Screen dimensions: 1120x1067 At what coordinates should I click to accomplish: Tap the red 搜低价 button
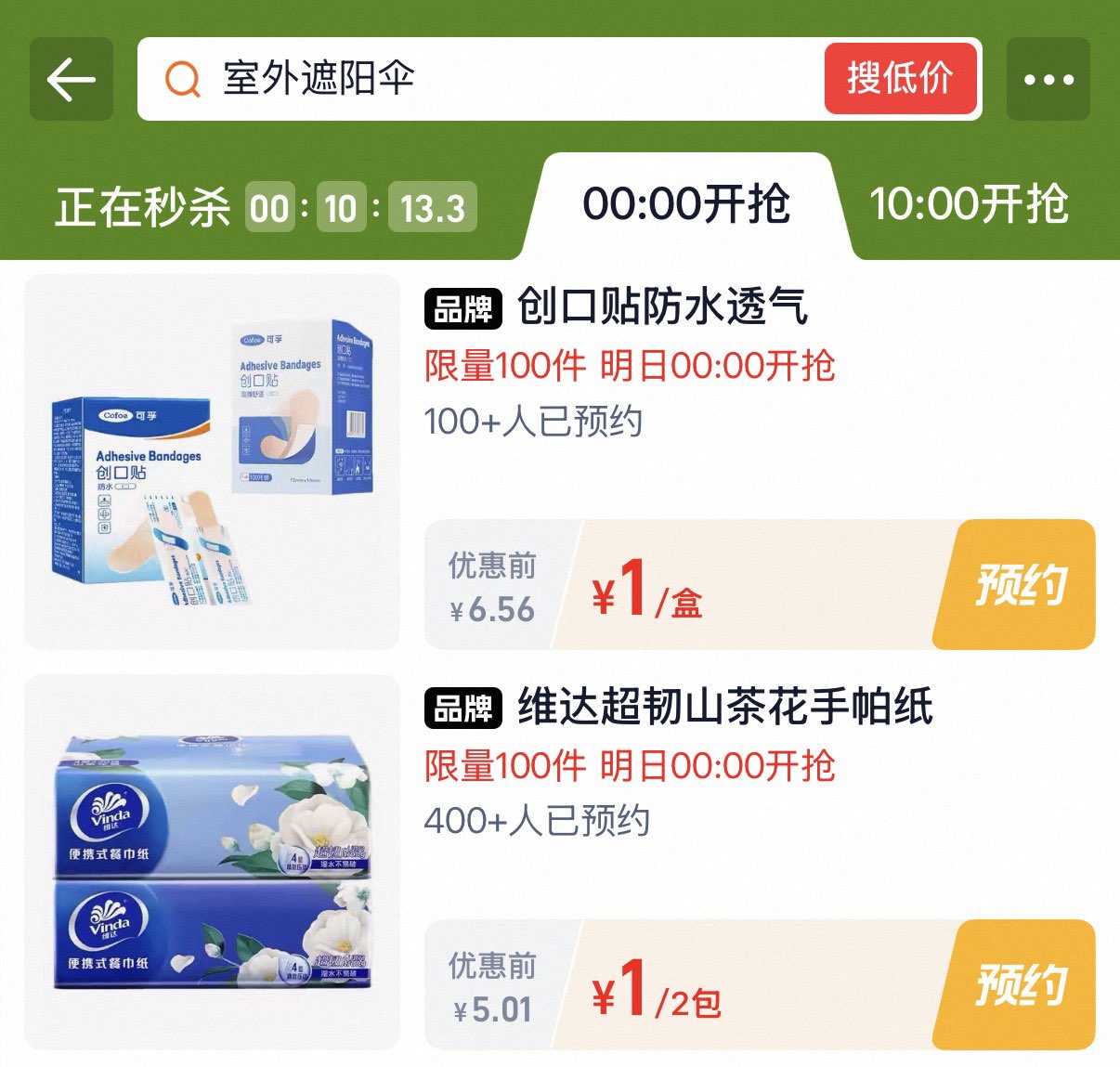899,79
